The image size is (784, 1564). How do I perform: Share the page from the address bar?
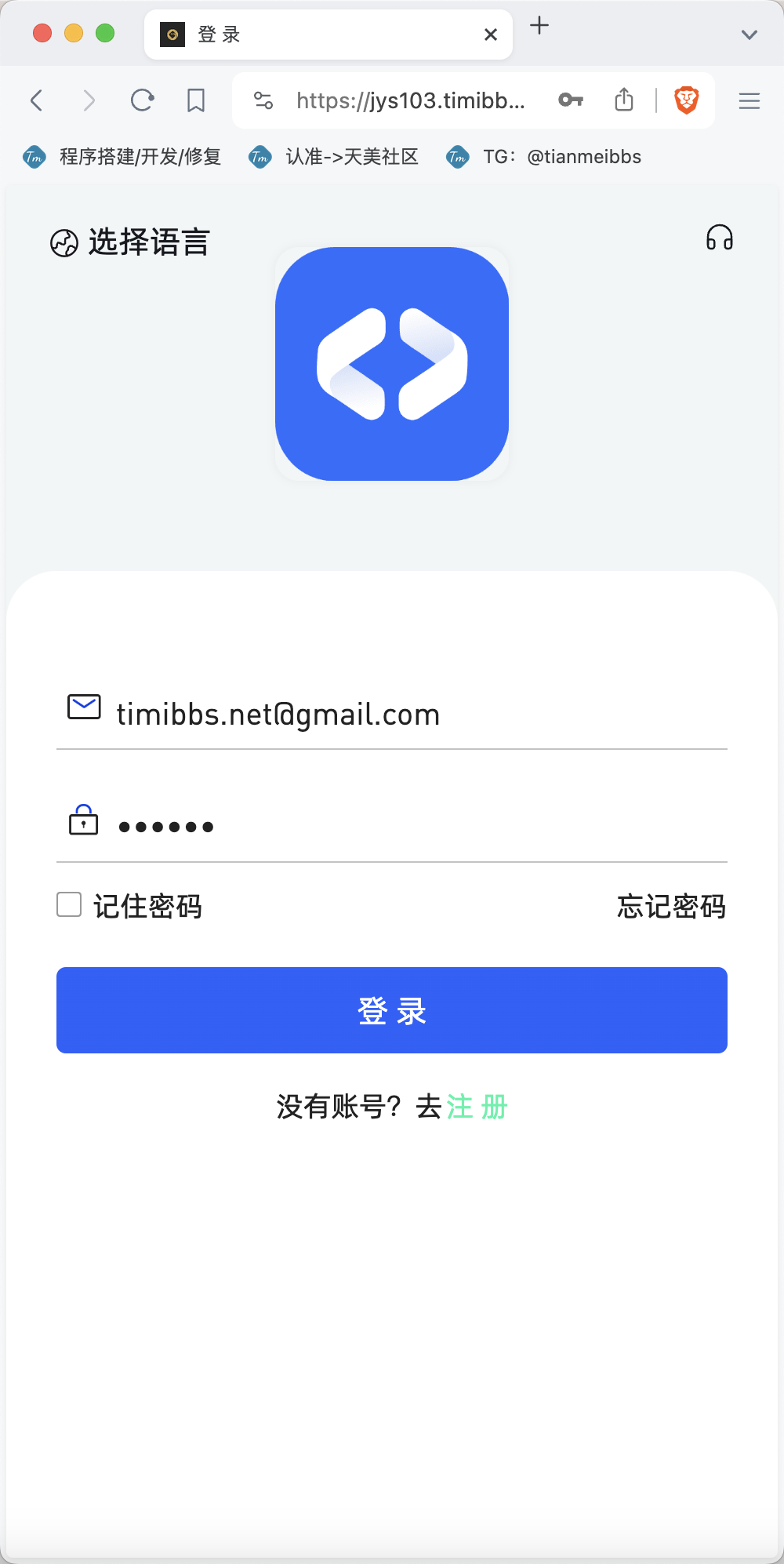(x=624, y=100)
